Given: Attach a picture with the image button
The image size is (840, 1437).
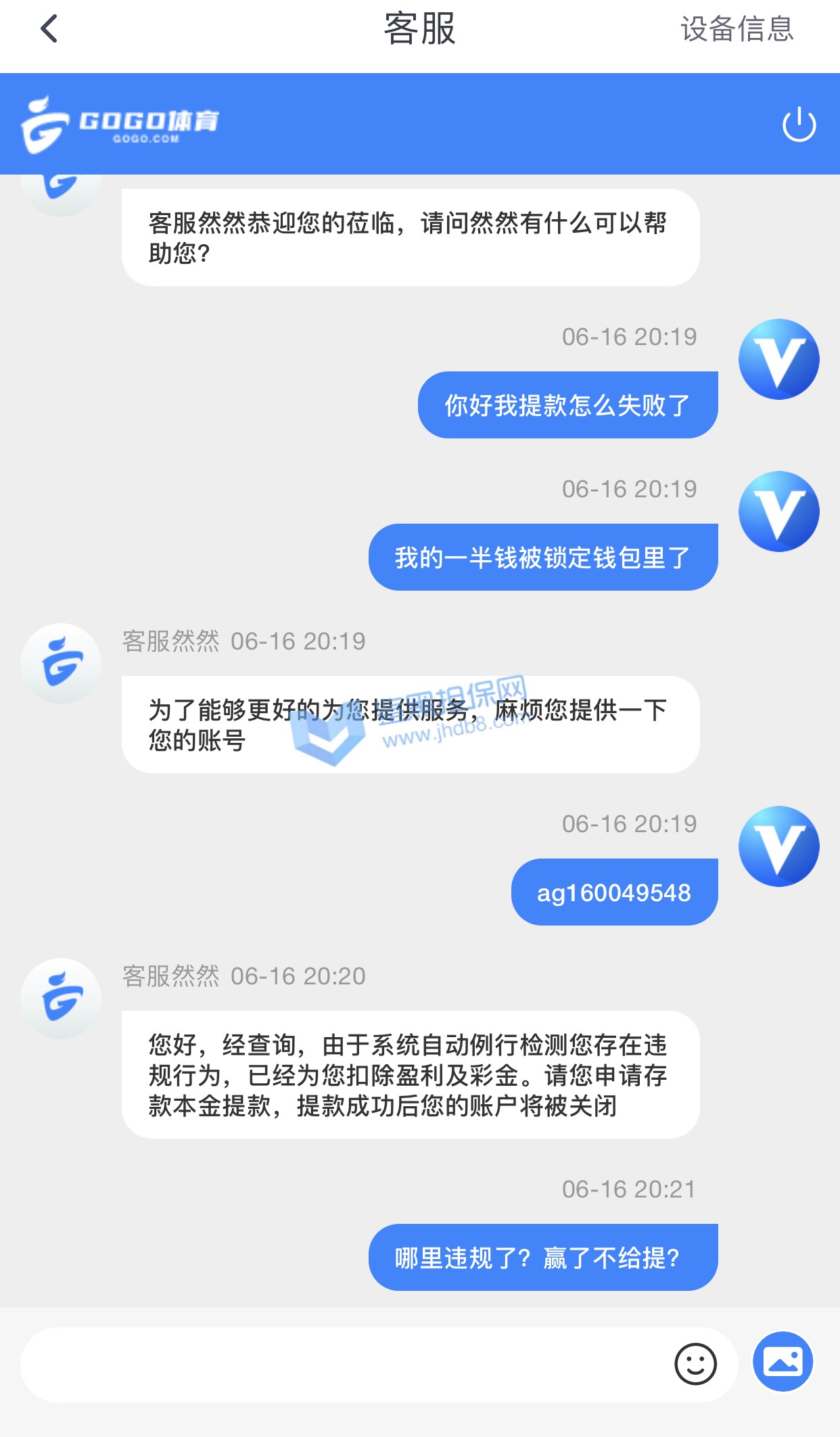Looking at the screenshot, I should pos(783,1361).
